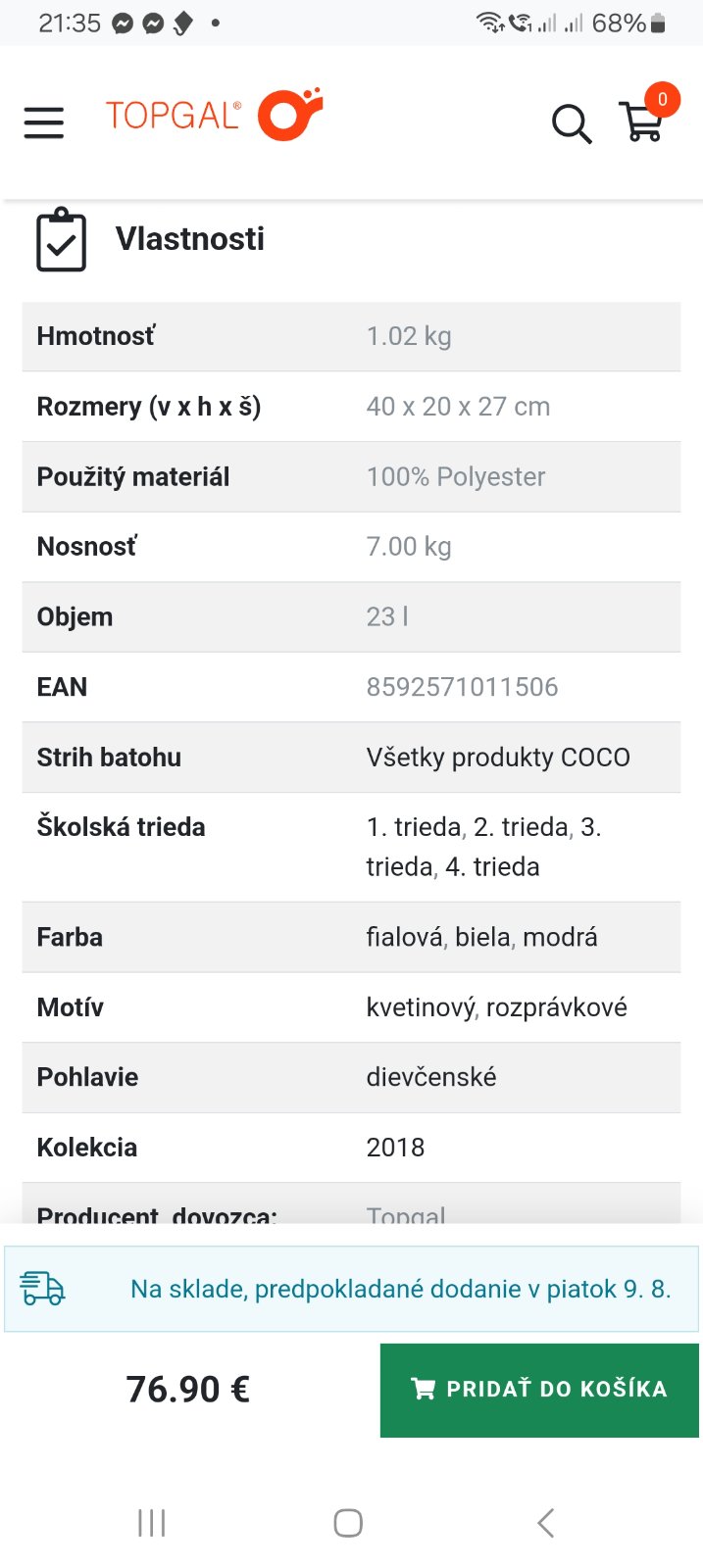
Task: Open the Všetky produkty COCO link
Action: pyautogui.click(x=498, y=758)
